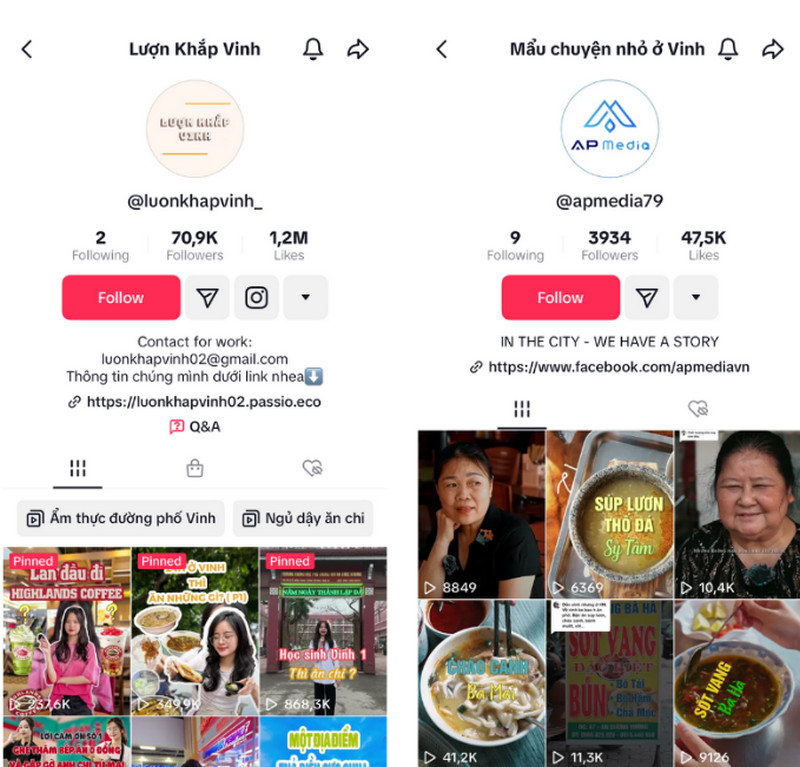The height and width of the screenshot is (767, 800).
Task: Open notifications bell on Lượn Khắp Vinh profile
Action: [x=313, y=49]
